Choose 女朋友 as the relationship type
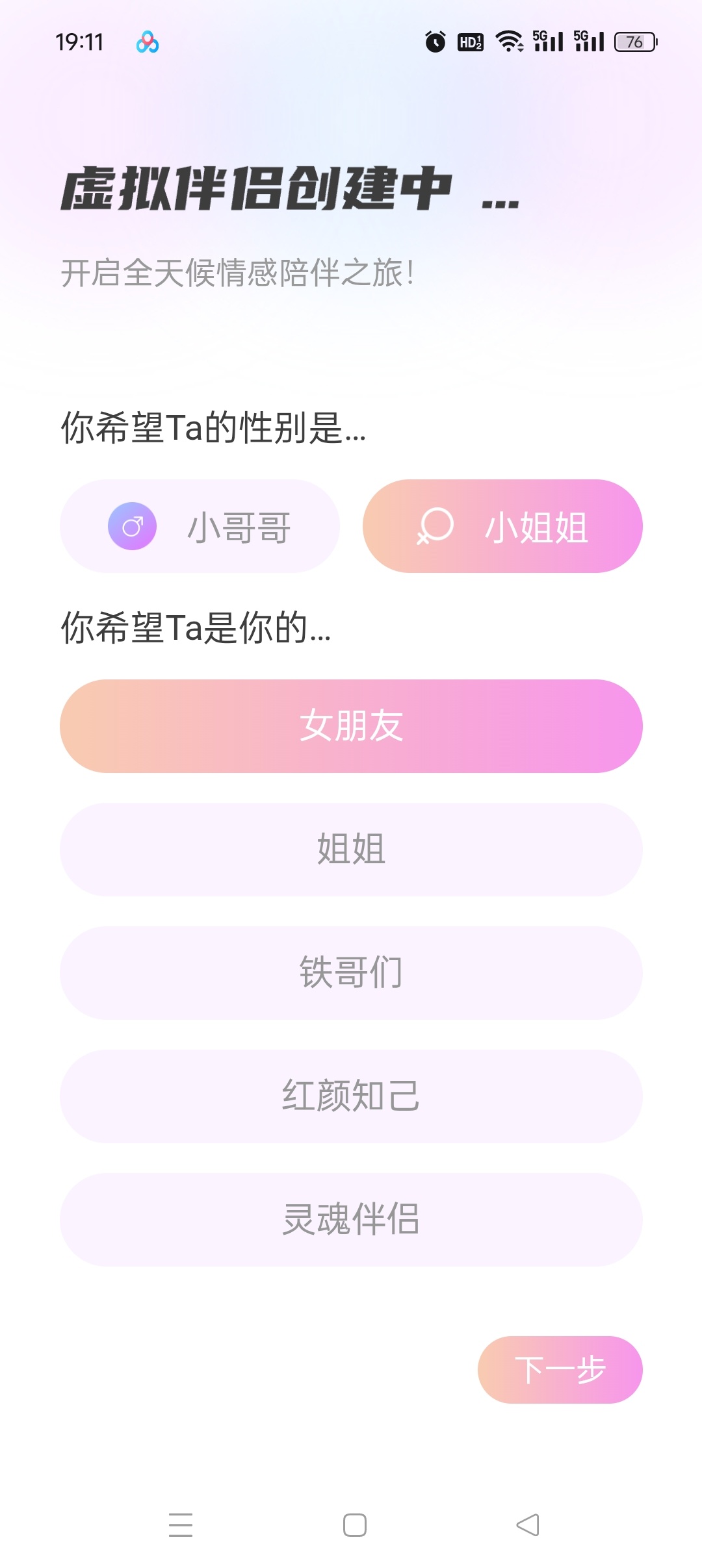The image size is (702, 1568). point(351,726)
